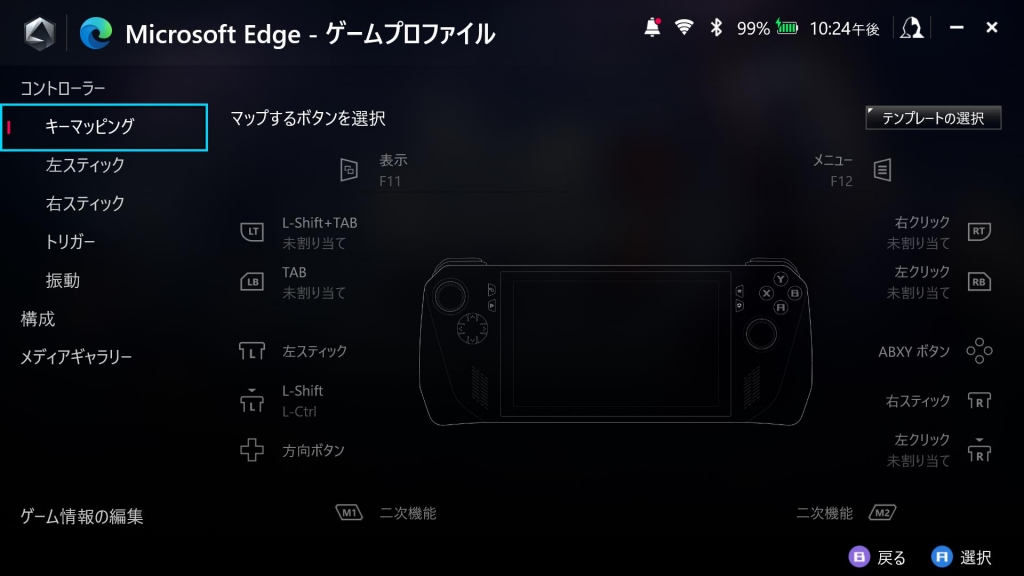
Task: Close the window with the X
Action: [x=991, y=28]
